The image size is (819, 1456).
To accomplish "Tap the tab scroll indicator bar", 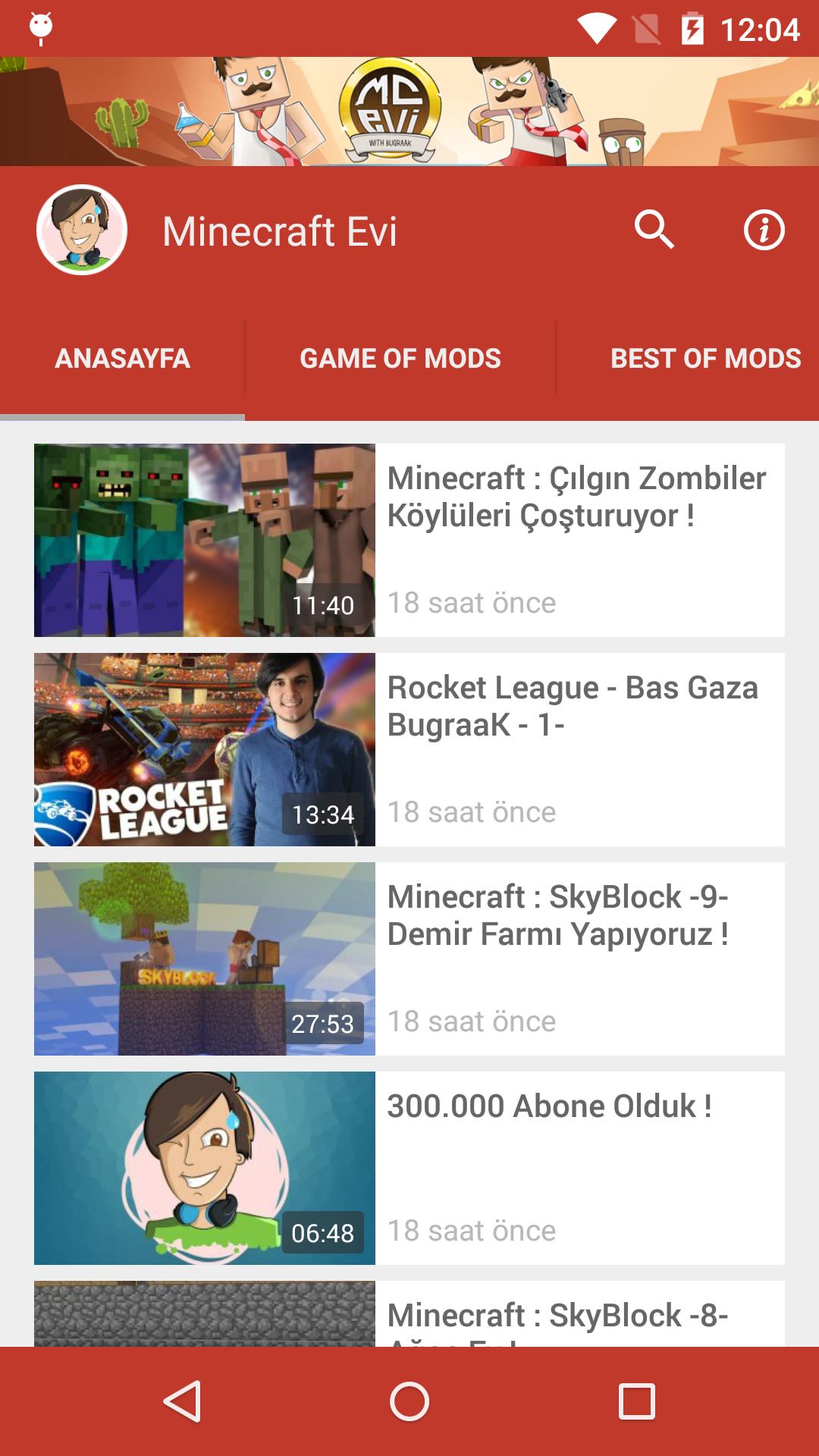I will tap(123, 418).
